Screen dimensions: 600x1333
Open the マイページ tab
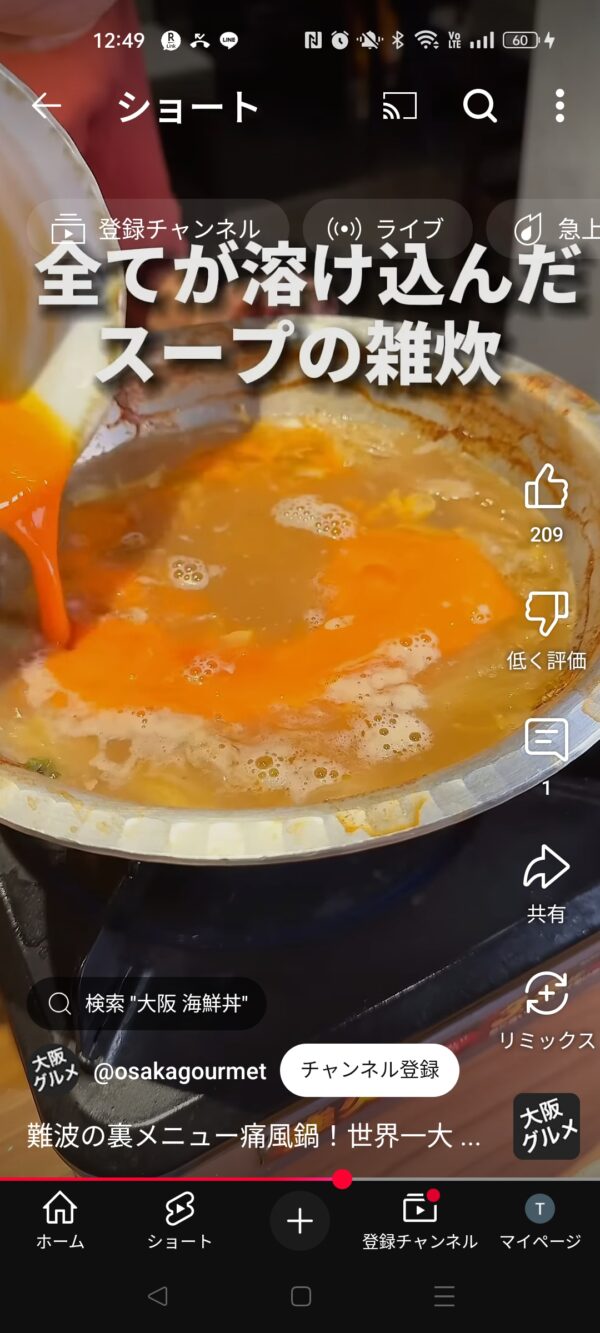(540, 1220)
